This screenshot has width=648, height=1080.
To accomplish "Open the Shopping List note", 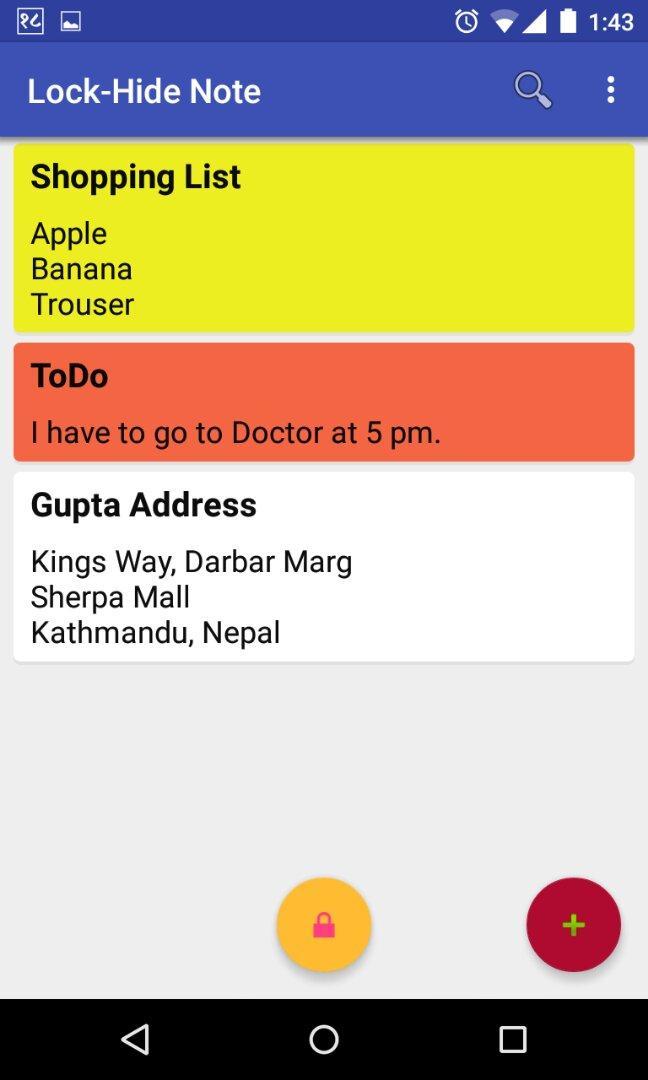I will tap(323, 238).
